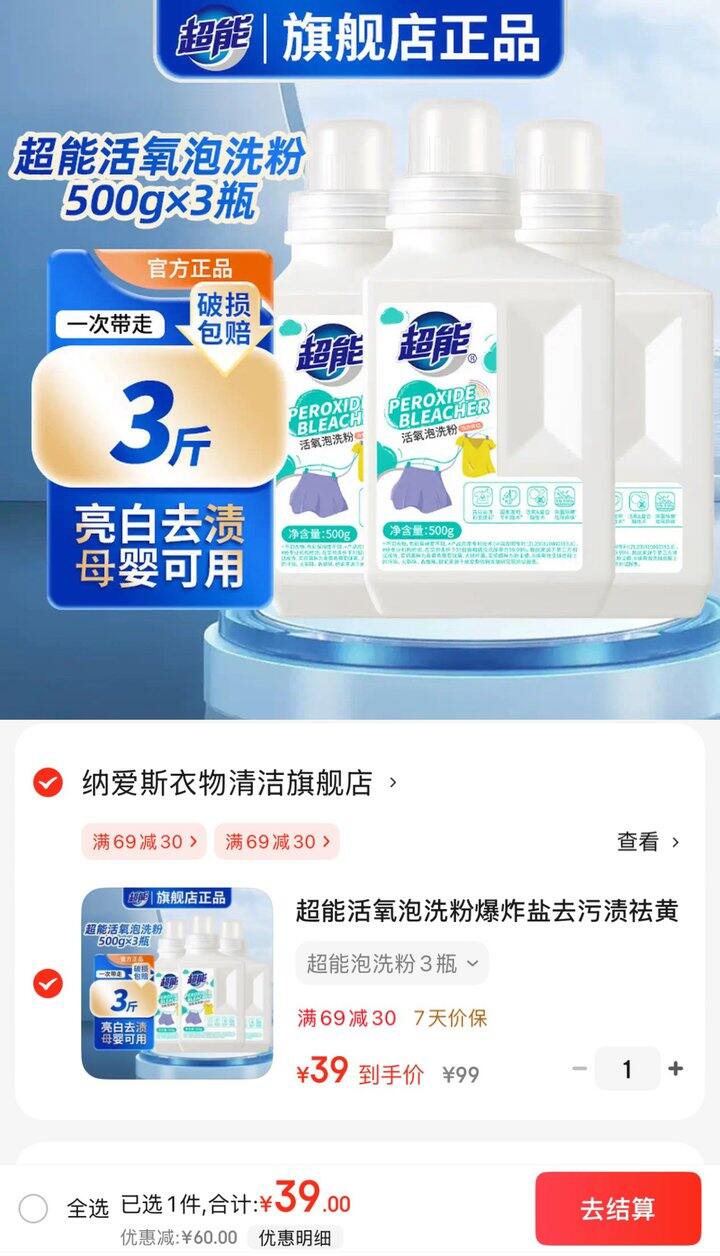The width and height of the screenshot is (720, 1256).
Task: Tap the quantity field showing 1
Action: click(627, 1069)
